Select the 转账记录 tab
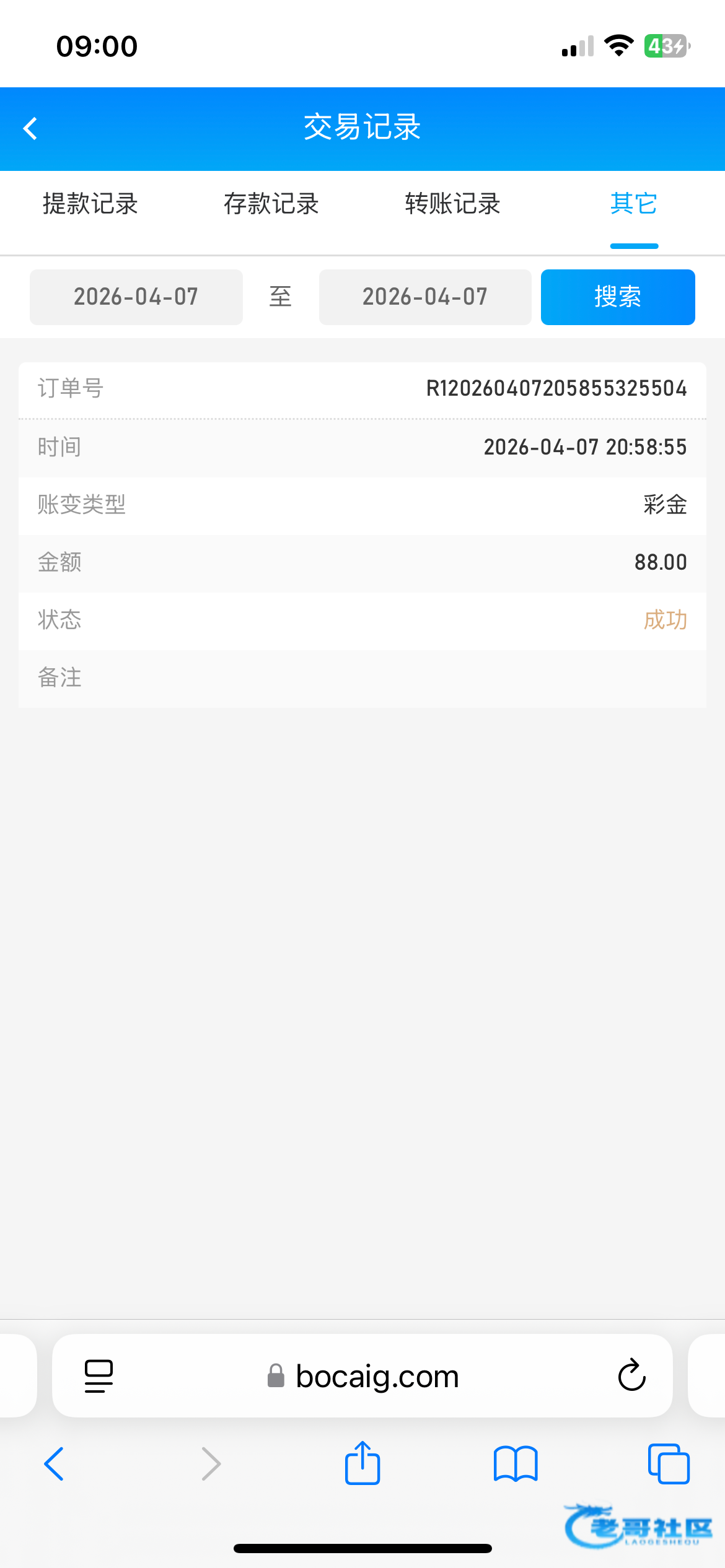 (x=452, y=204)
